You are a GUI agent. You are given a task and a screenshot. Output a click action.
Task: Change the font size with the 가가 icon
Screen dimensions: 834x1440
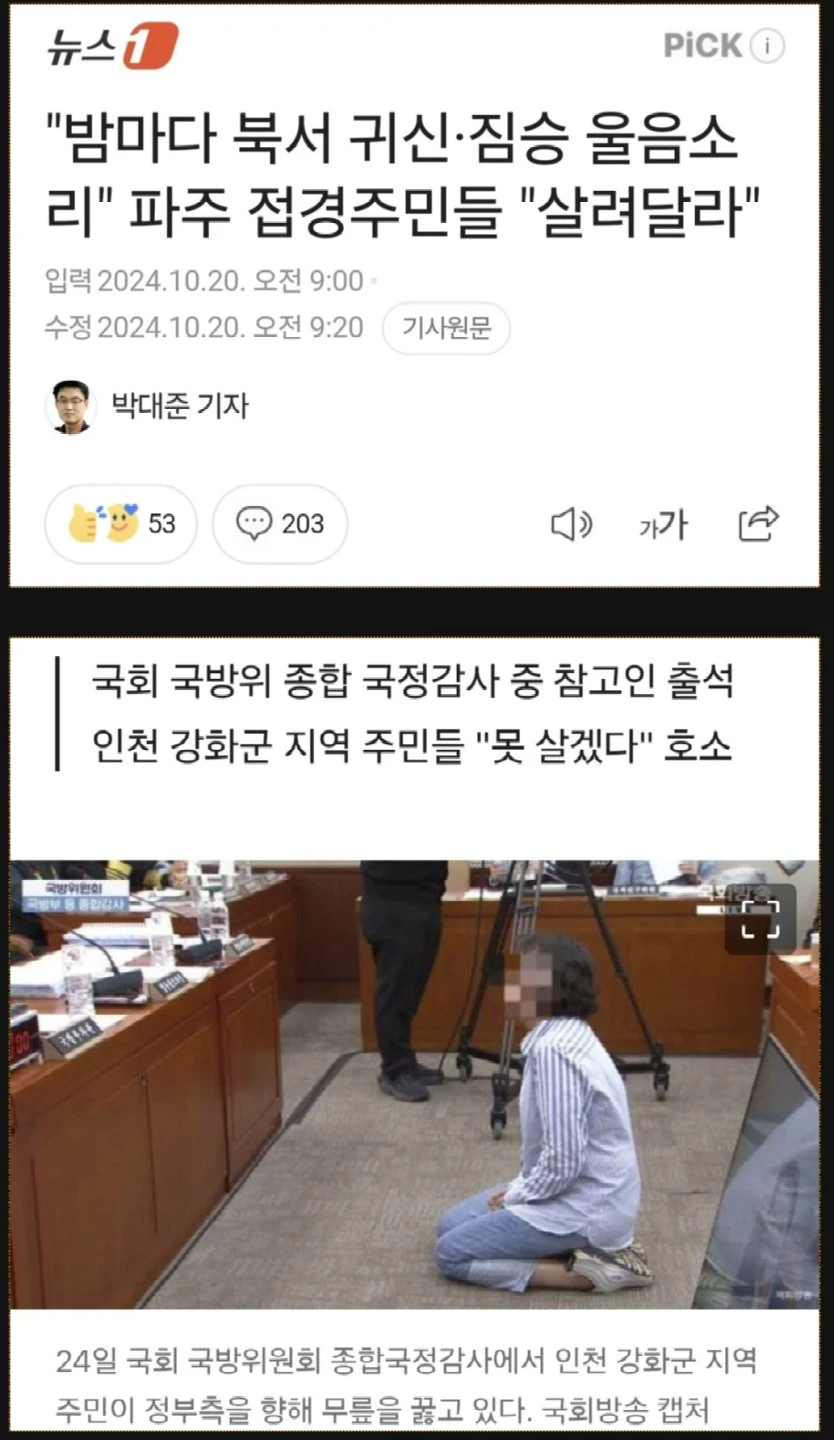click(x=663, y=523)
